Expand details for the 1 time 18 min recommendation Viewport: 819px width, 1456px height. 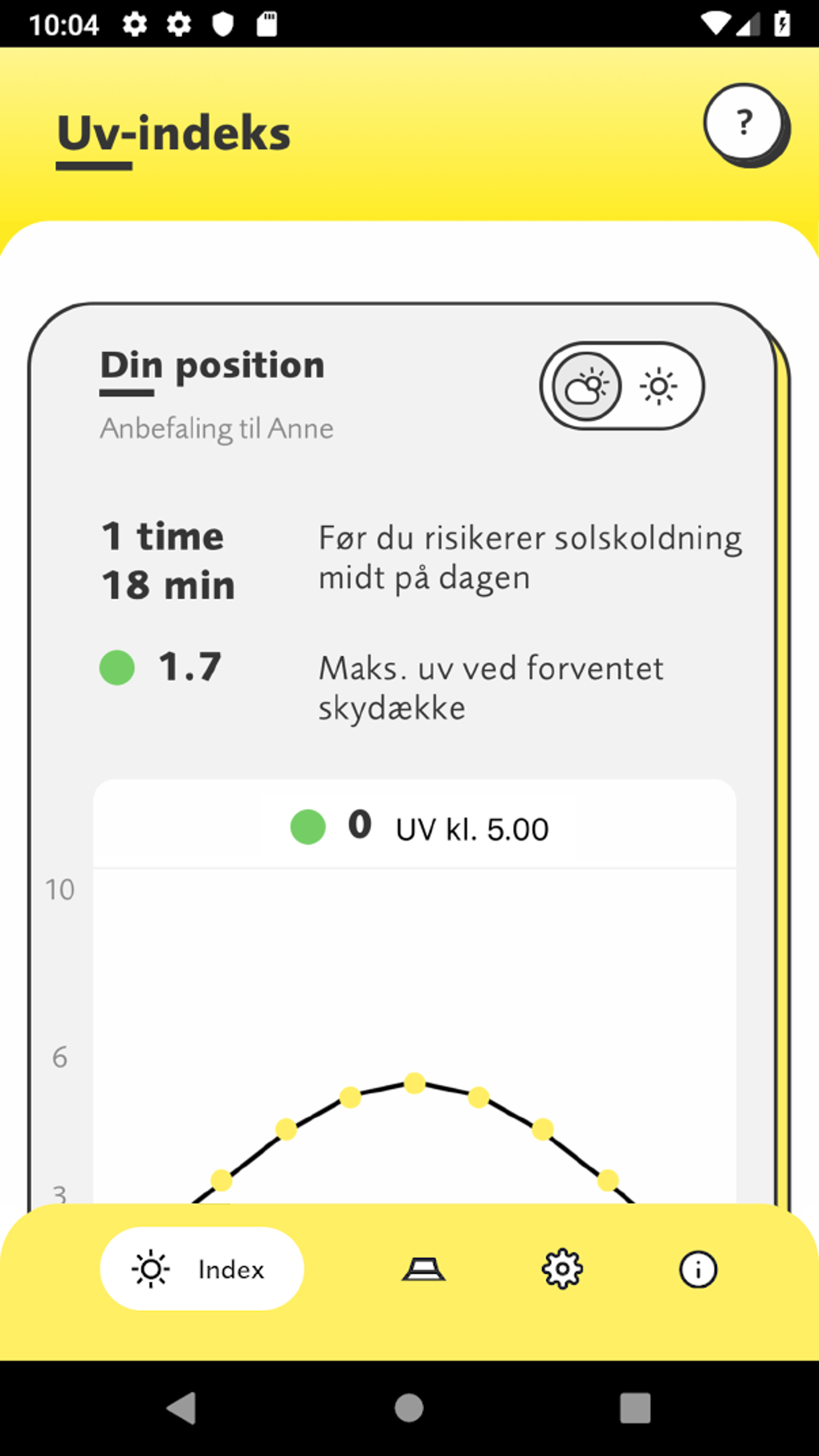[x=167, y=560]
